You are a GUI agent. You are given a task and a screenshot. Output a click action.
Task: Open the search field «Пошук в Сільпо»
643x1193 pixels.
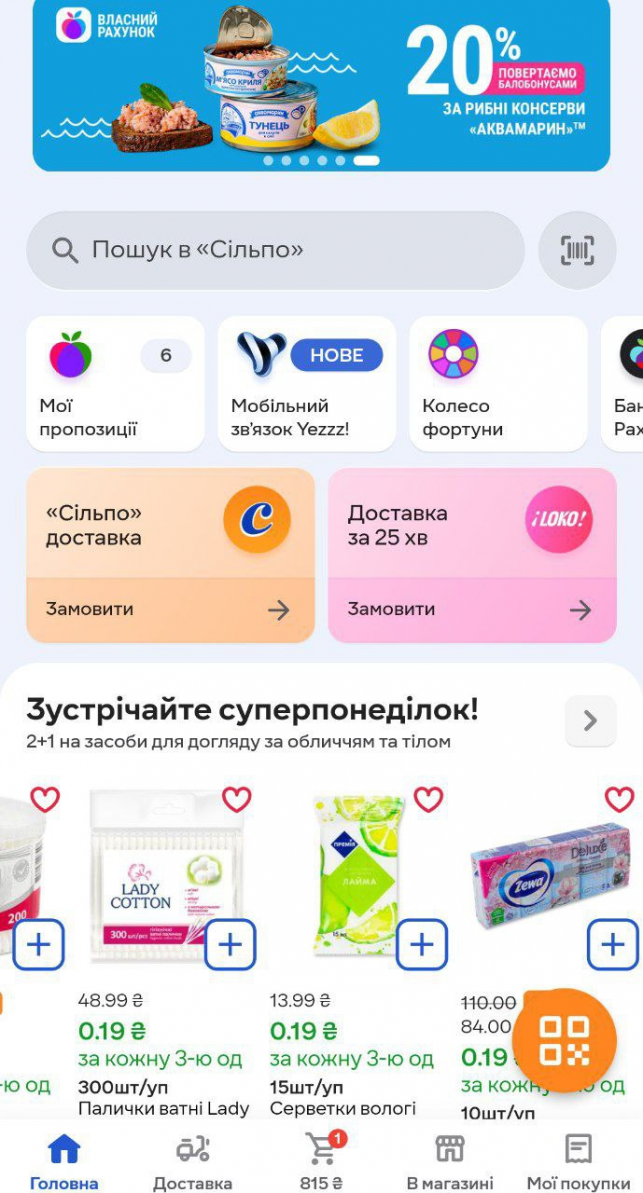tap(275, 250)
